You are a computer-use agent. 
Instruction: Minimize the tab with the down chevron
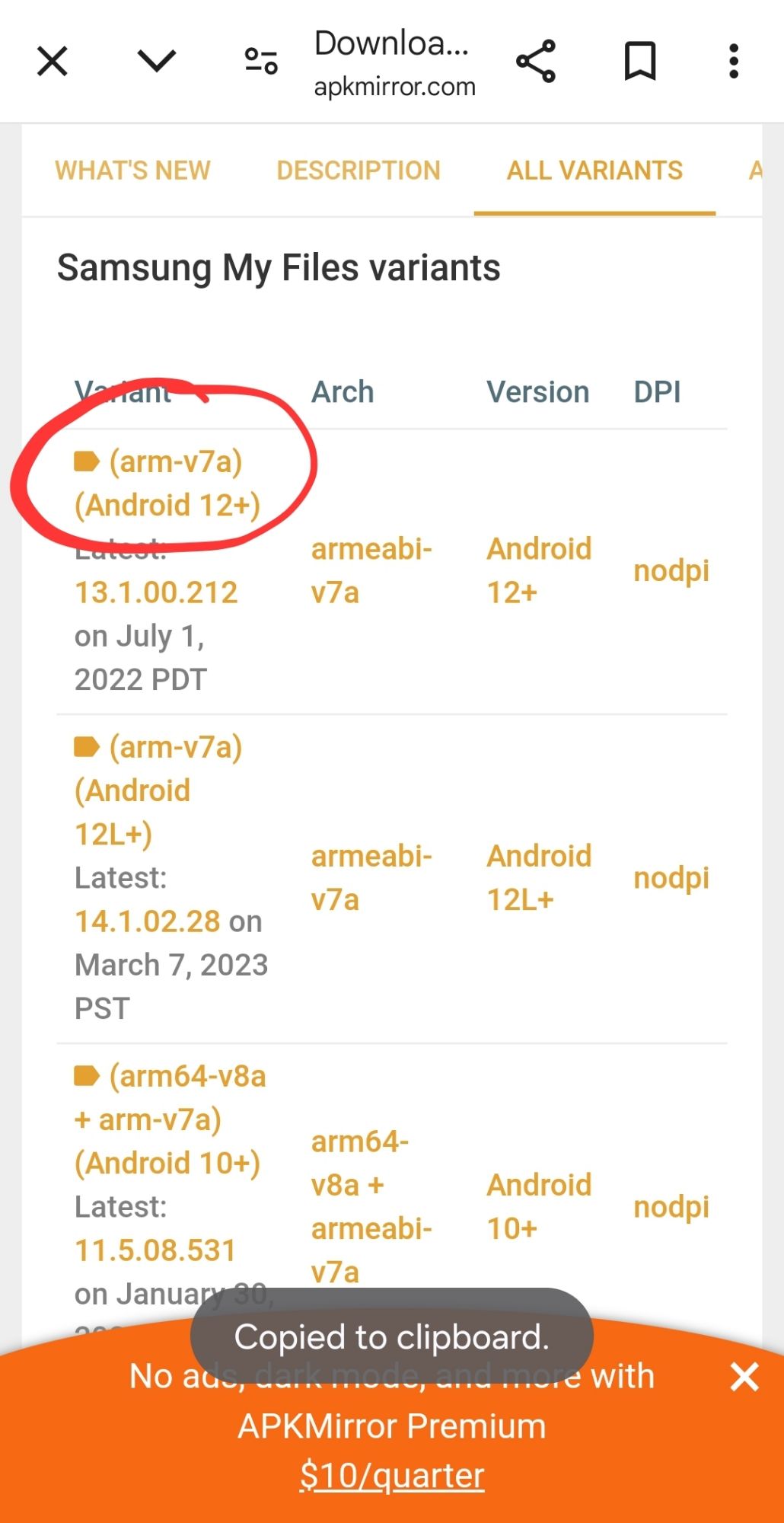coord(157,61)
